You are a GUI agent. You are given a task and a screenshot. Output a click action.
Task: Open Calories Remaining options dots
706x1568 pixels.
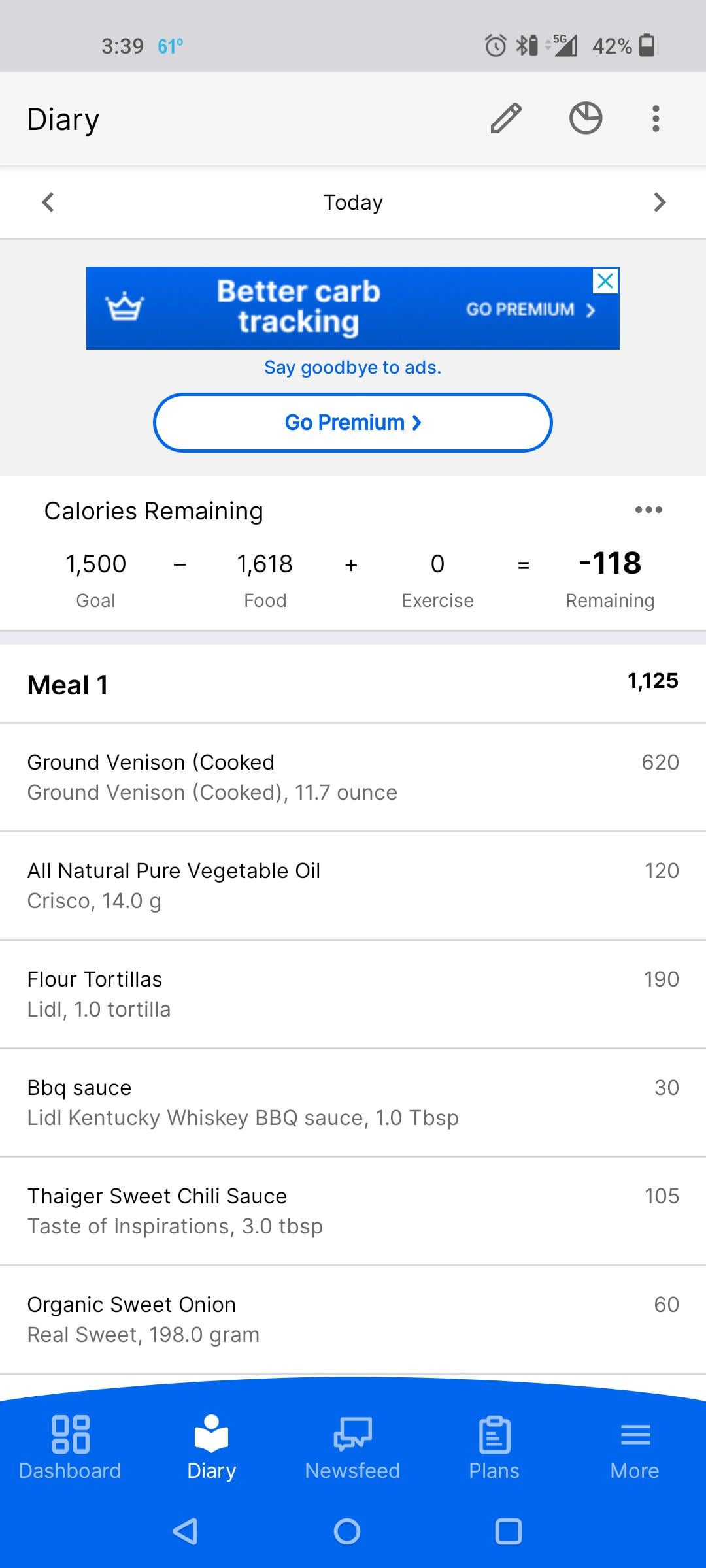coord(648,510)
